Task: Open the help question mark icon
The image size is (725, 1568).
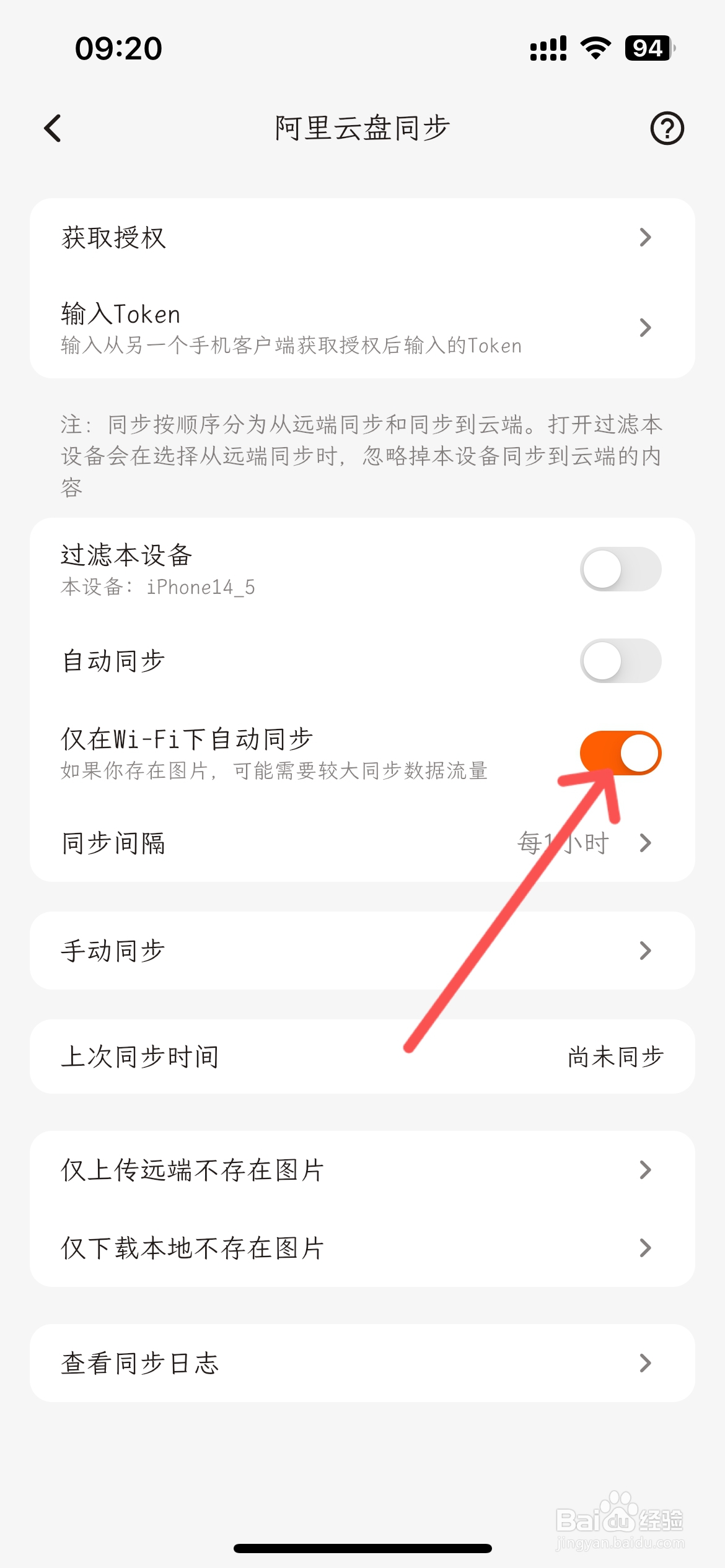Action: pos(667,128)
